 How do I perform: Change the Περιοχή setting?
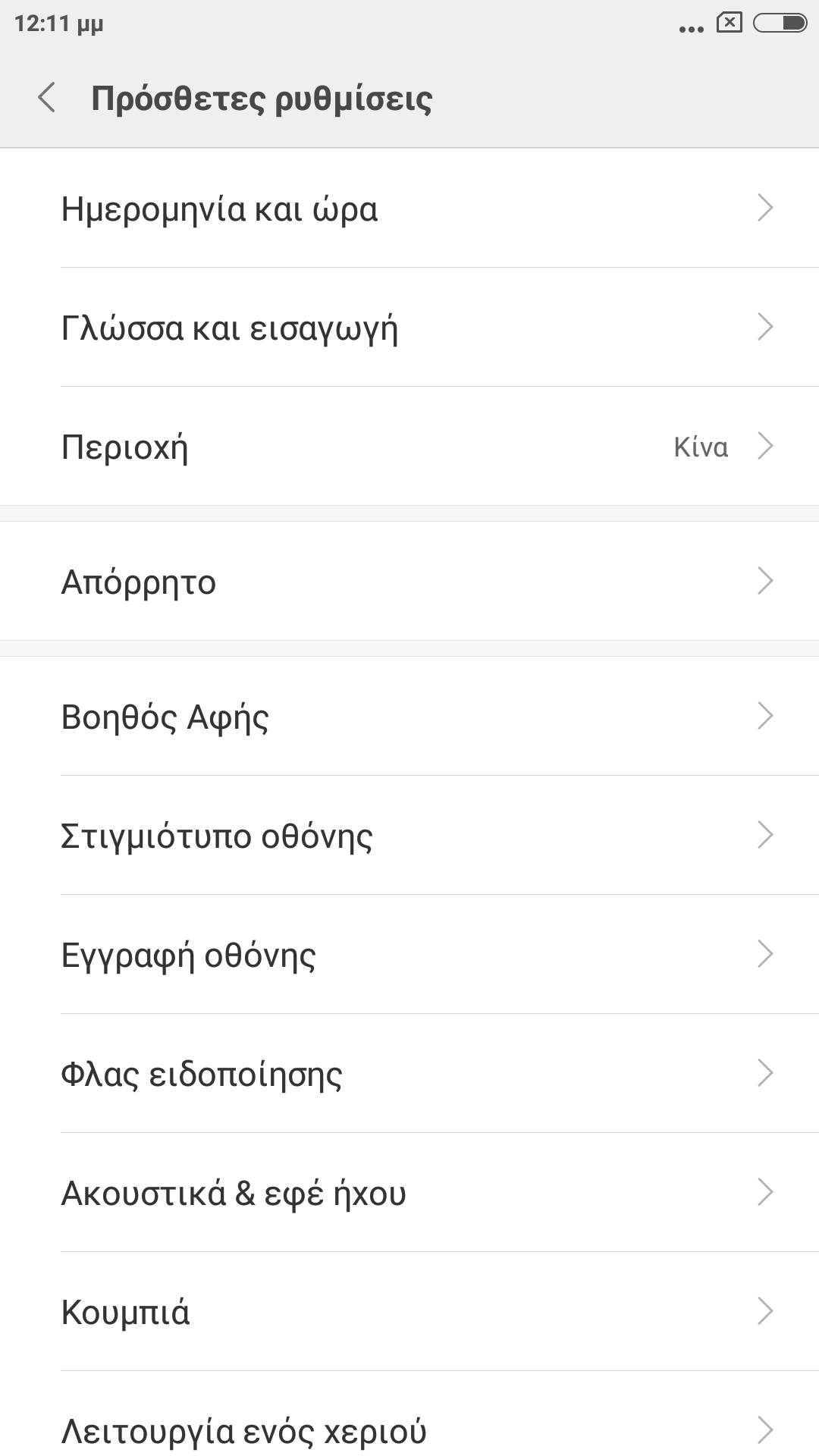tap(409, 447)
